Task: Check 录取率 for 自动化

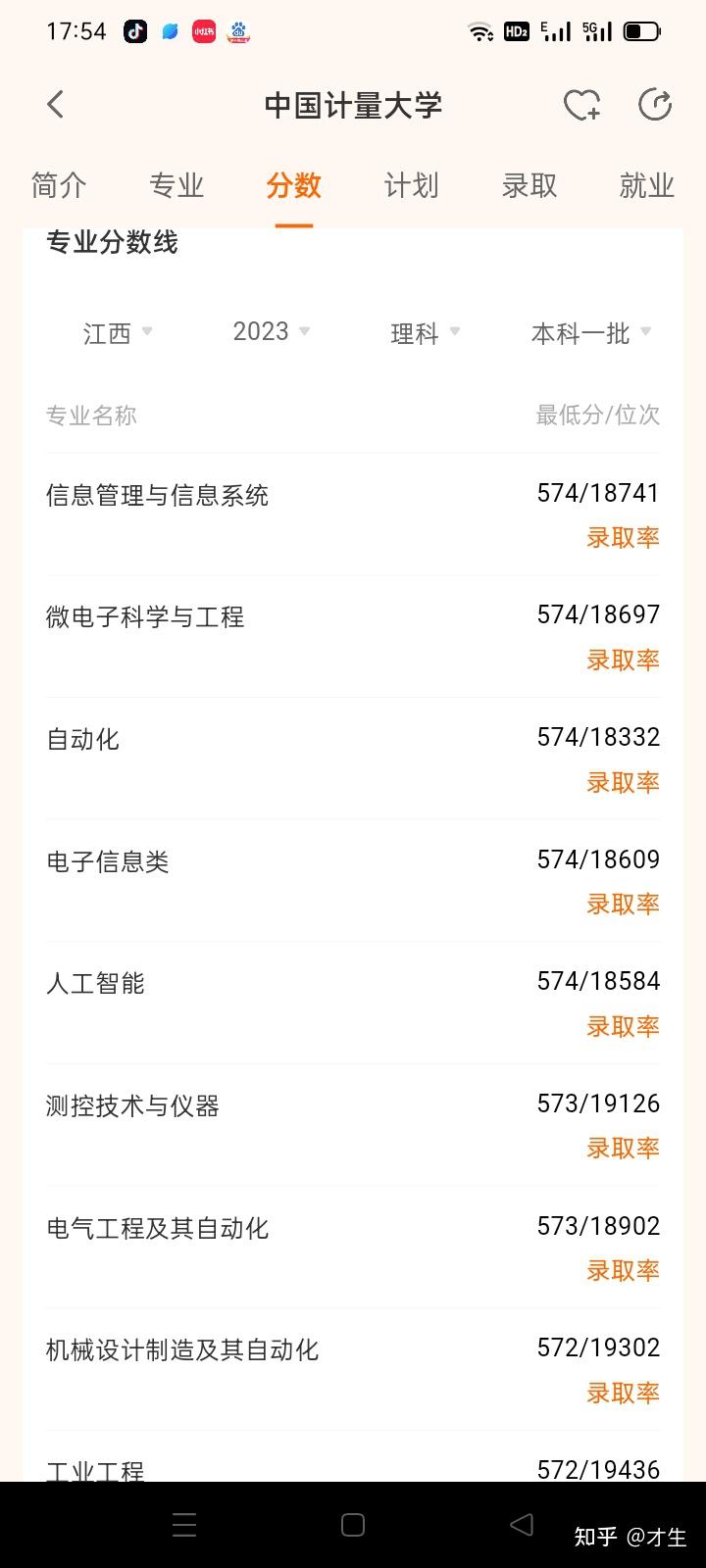Action: pos(623,782)
